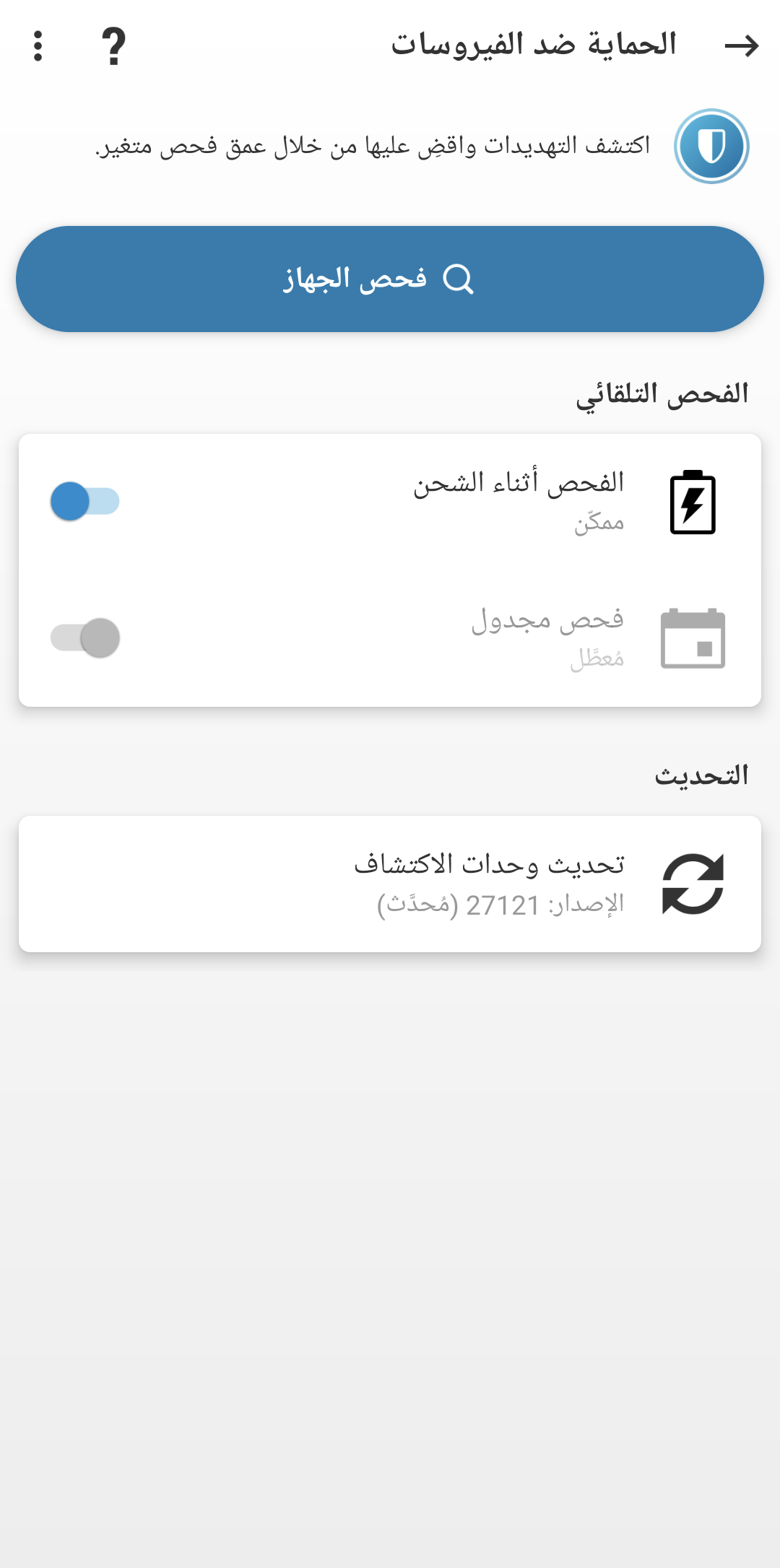
Task: Click the magnifier icon inside the scan button
Action: pyautogui.click(x=460, y=279)
